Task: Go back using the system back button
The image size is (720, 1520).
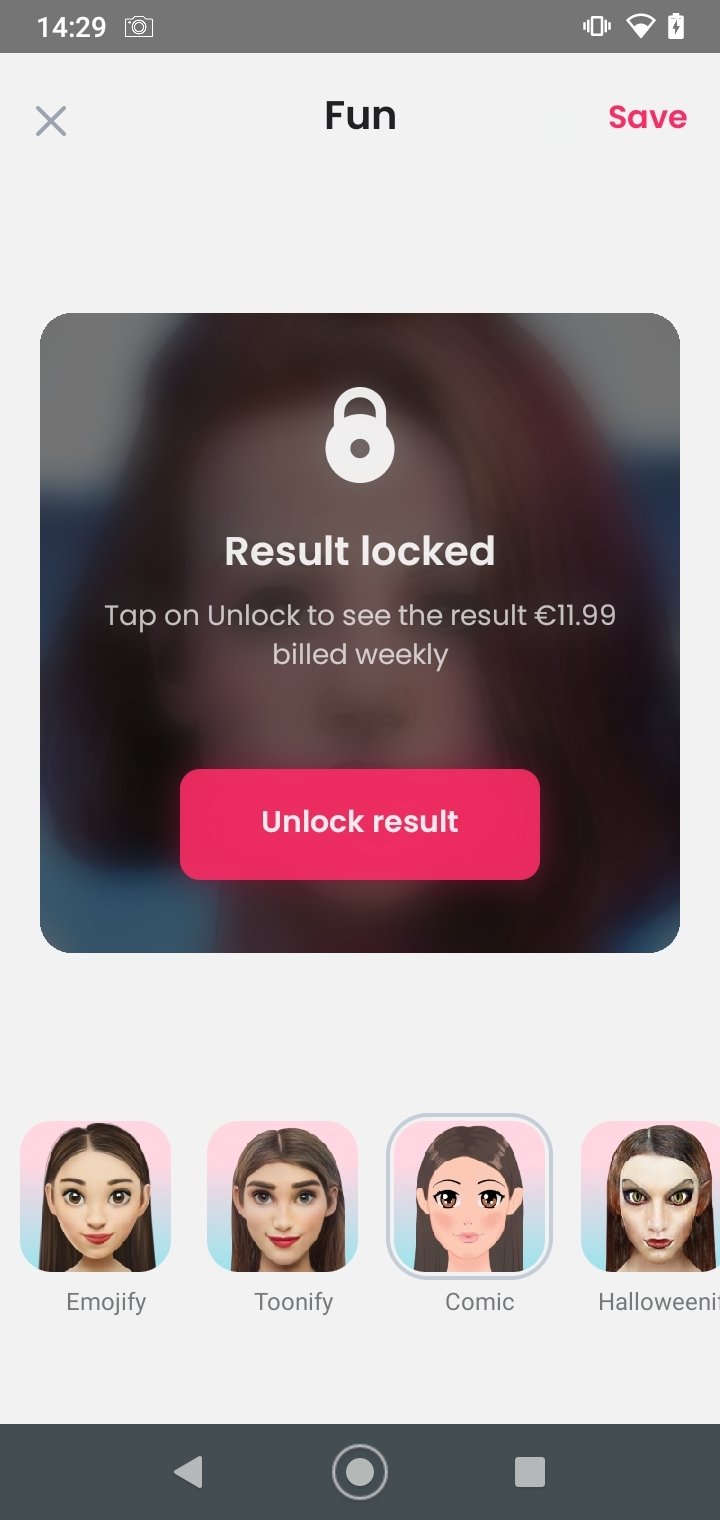Action: pyautogui.click(x=188, y=1472)
